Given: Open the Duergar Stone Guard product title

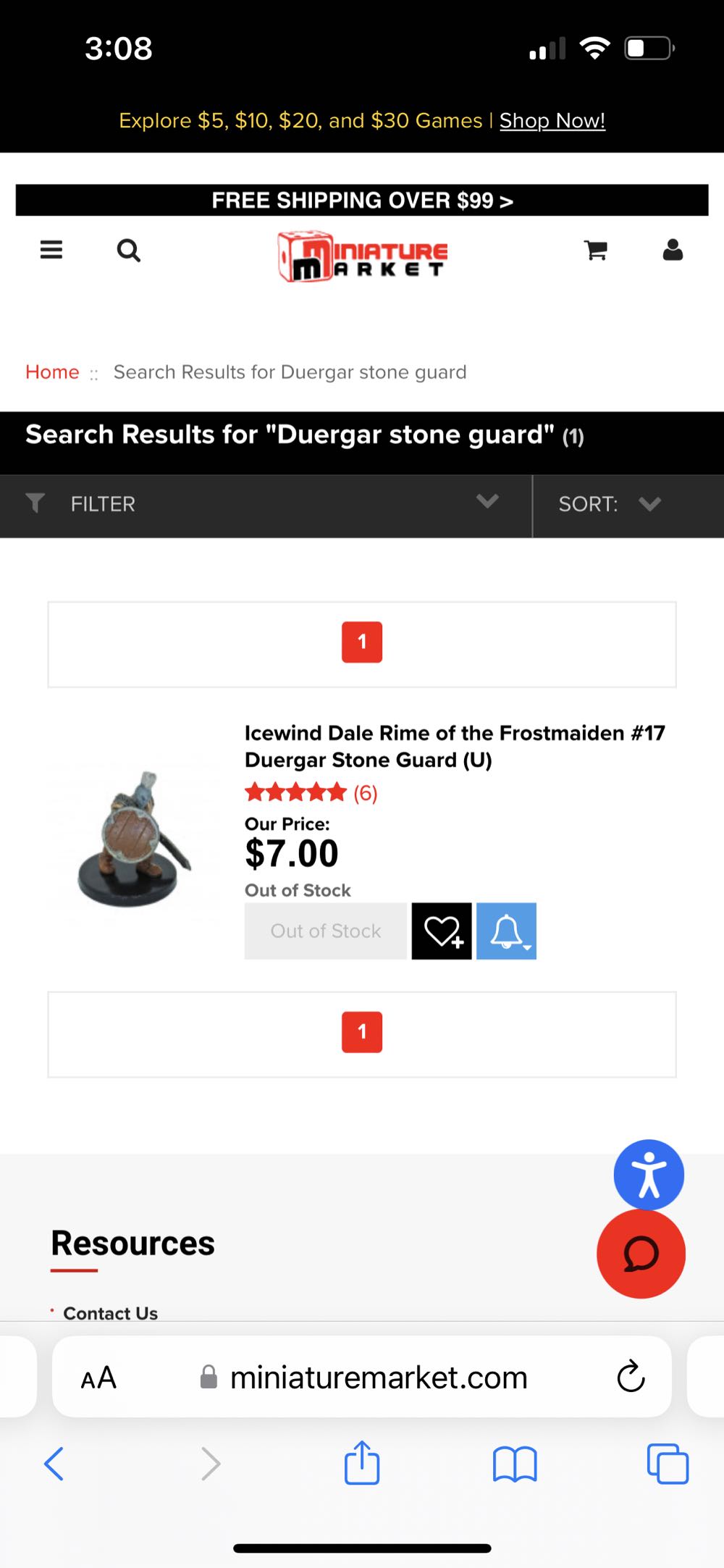Looking at the screenshot, I should coord(454,746).
